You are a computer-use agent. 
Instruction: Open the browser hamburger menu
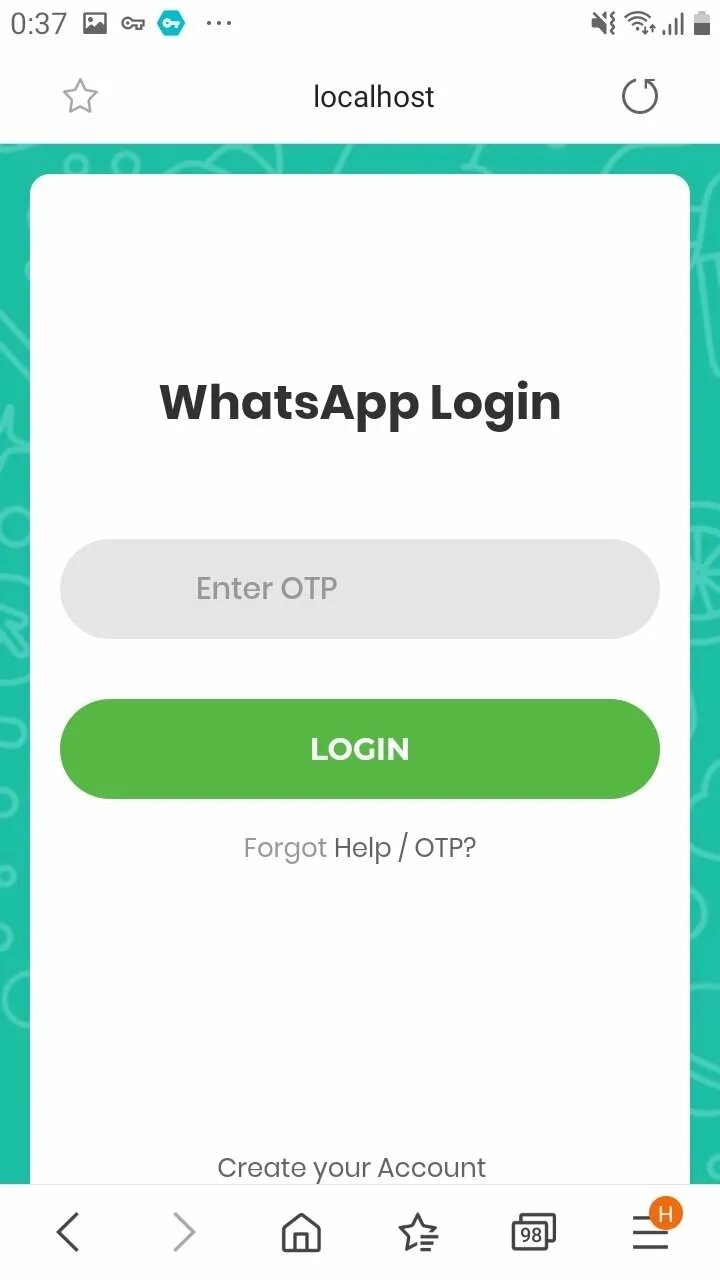651,1233
